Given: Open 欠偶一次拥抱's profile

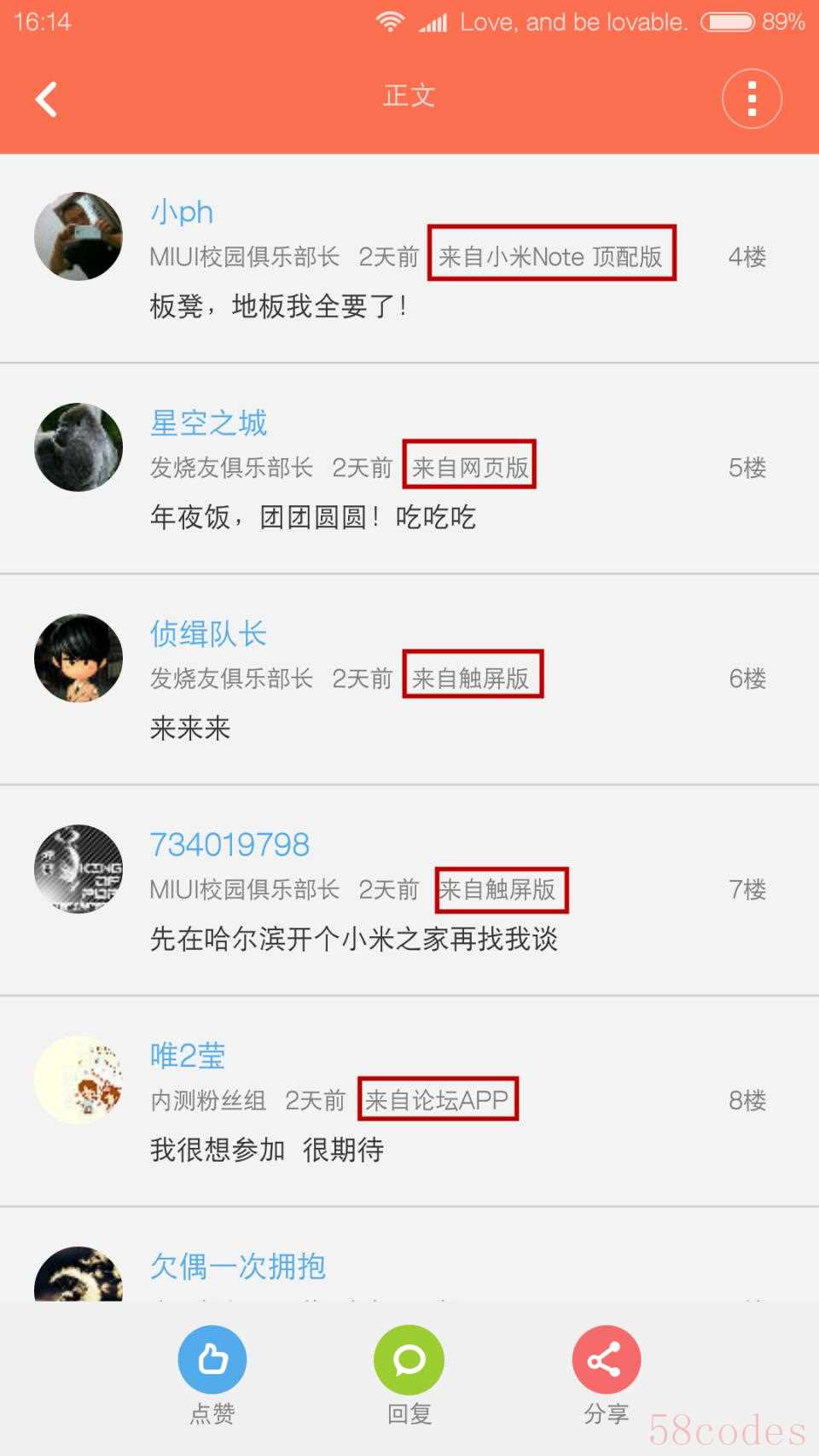Looking at the screenshot, I should 238,1267.
